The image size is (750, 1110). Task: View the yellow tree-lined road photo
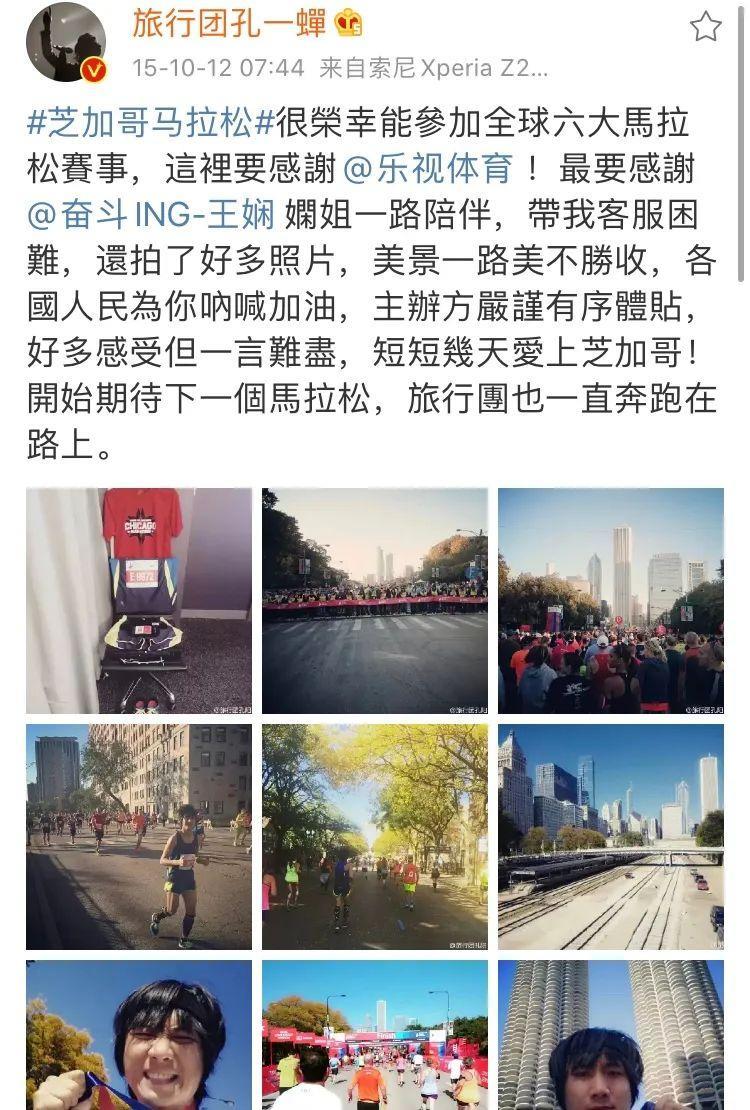pos(375,836)
